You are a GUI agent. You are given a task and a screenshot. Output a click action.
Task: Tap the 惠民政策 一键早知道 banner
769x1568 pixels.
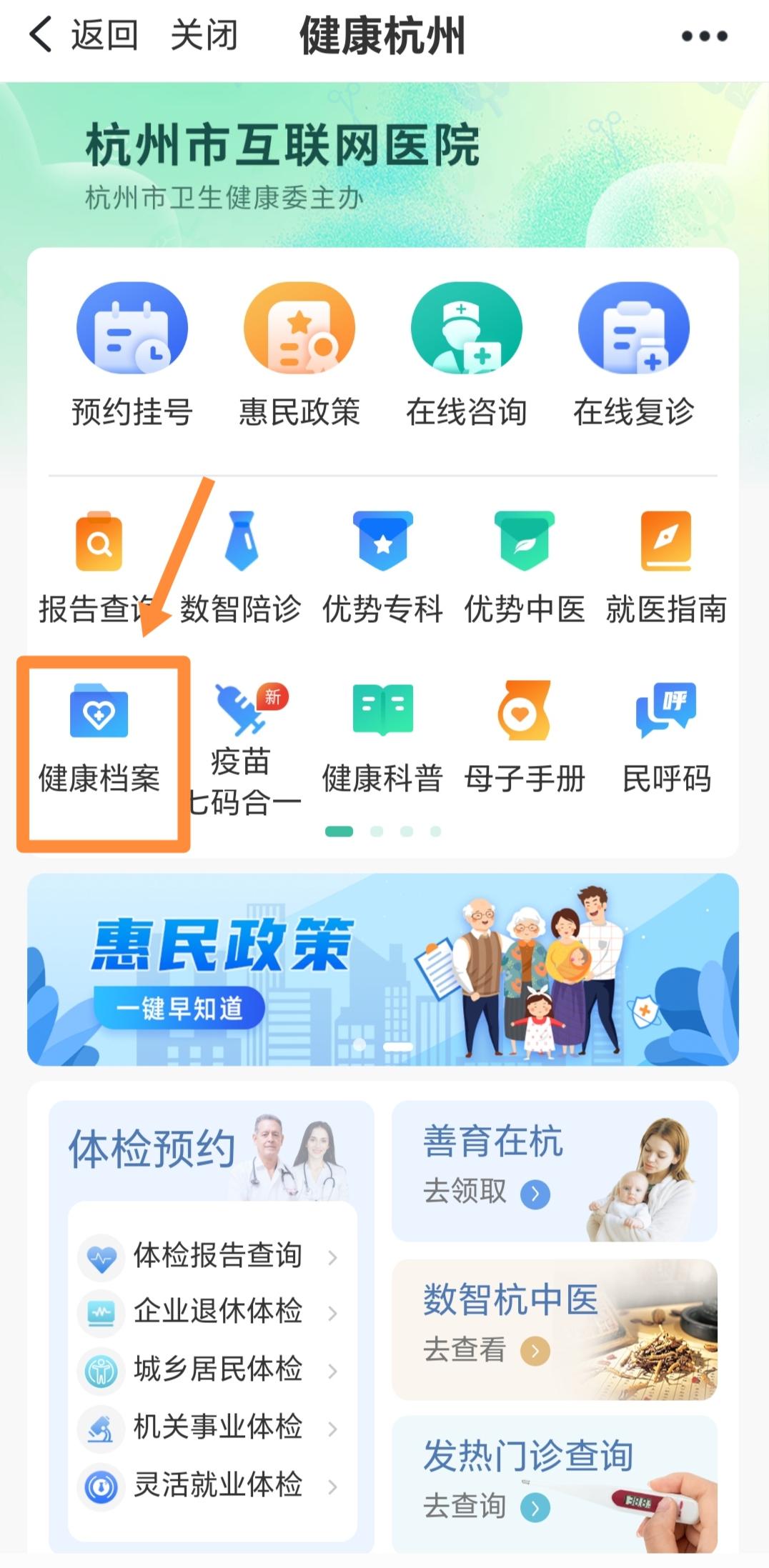382,969
